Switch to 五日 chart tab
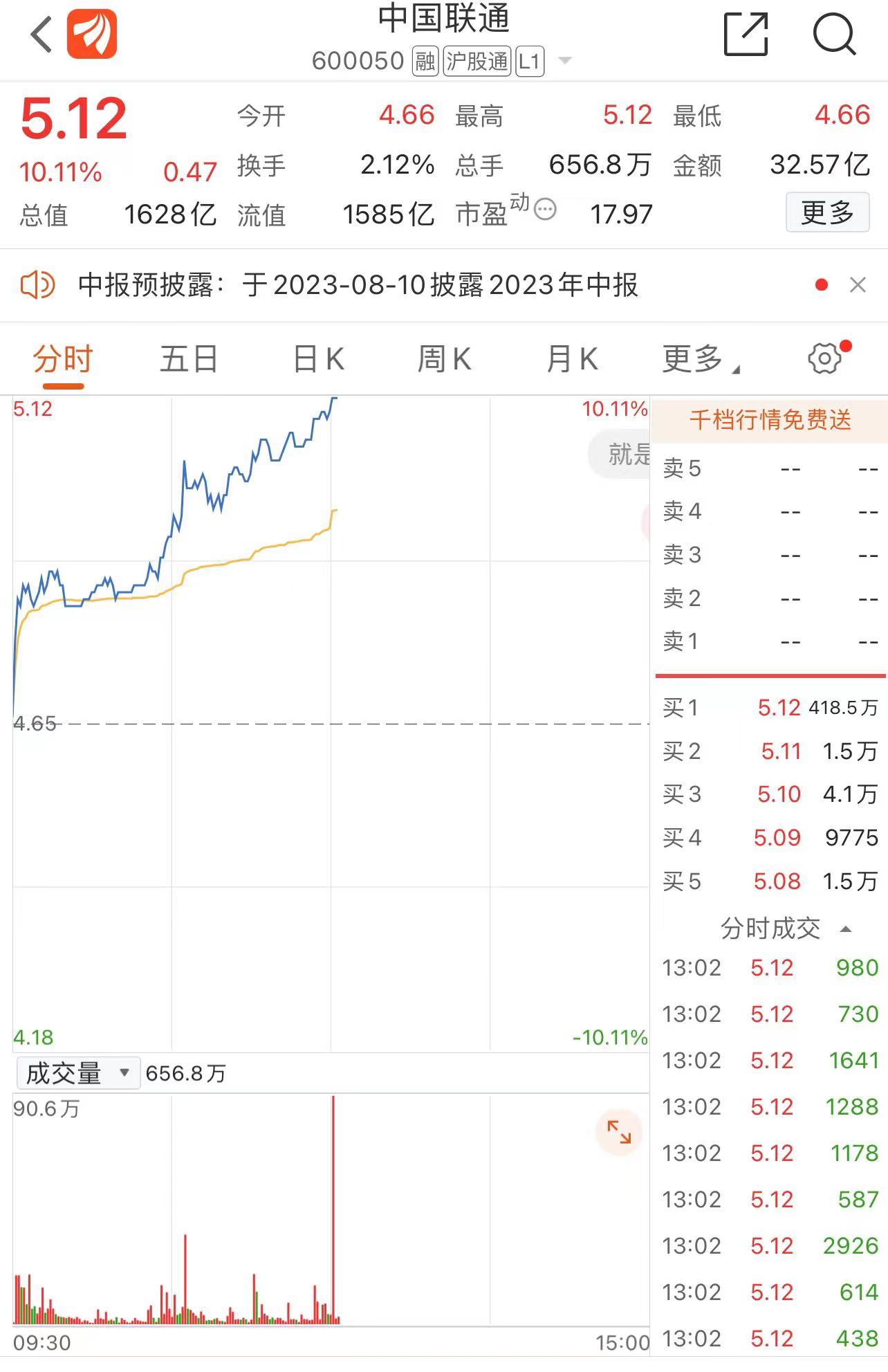The width and height of the screenshot is (888, 1372). (189, 360)
